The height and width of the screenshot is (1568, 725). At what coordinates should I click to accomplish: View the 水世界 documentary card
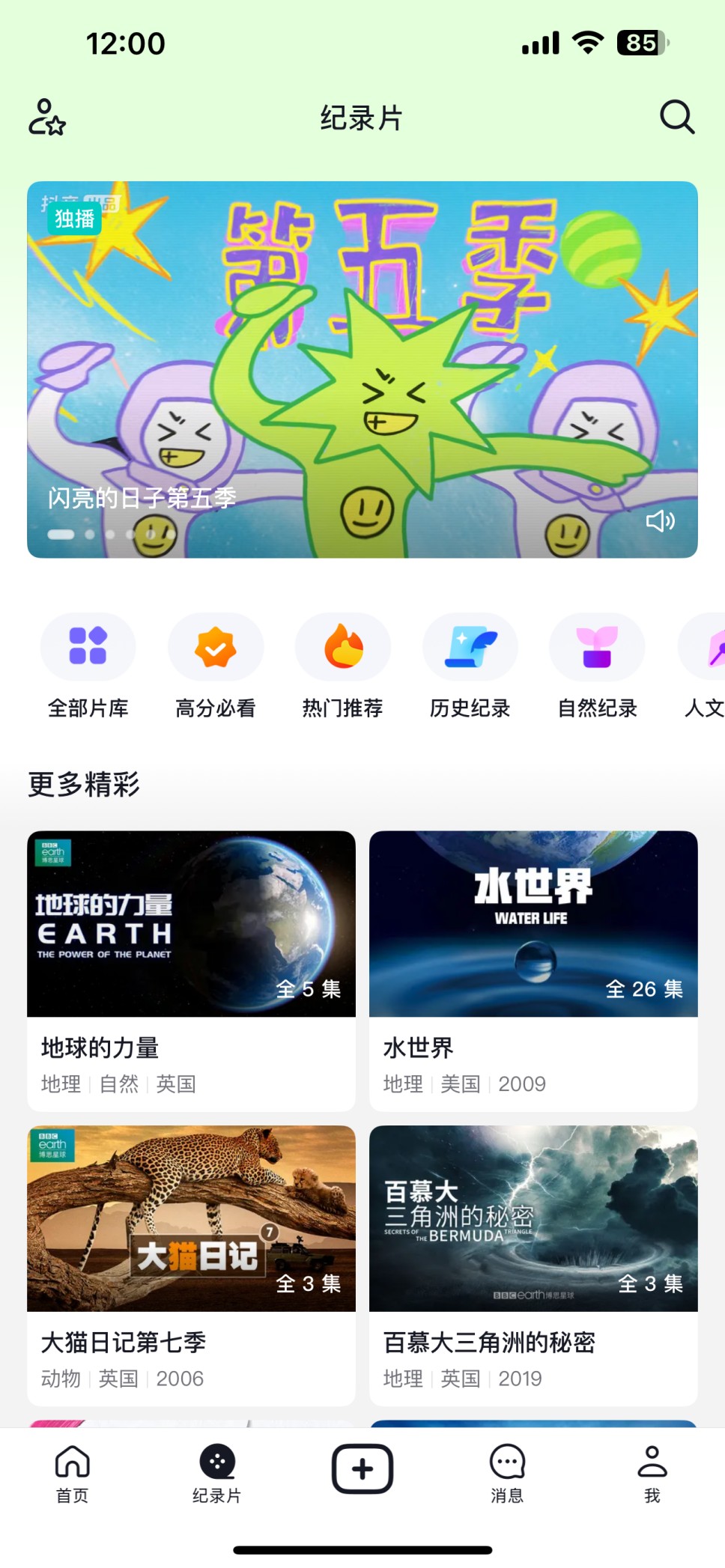click(x=533, y=970)
